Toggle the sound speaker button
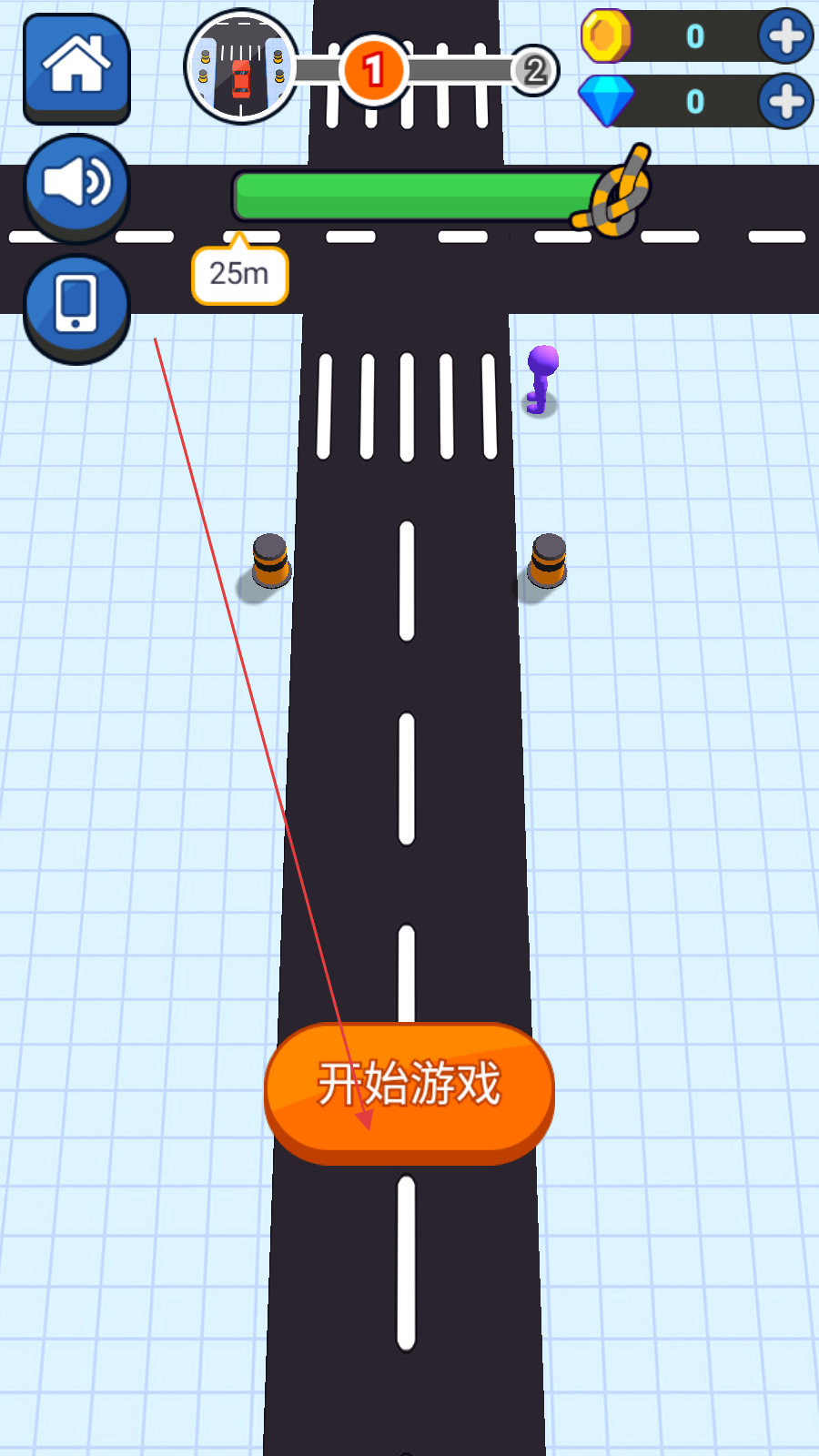This screenshot has height=1456, width=819. click(x=76, y=185)
